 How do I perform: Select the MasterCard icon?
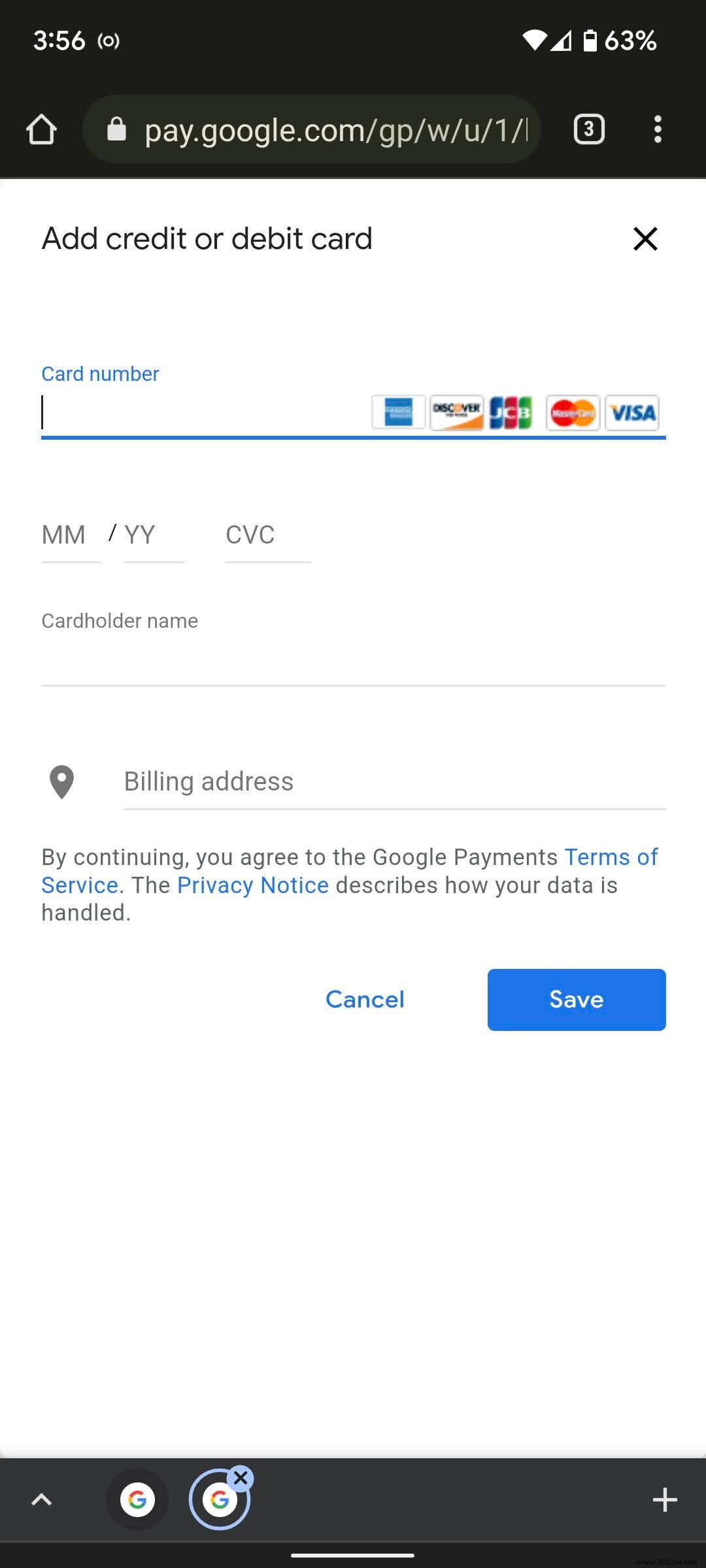tap(572, 413)
